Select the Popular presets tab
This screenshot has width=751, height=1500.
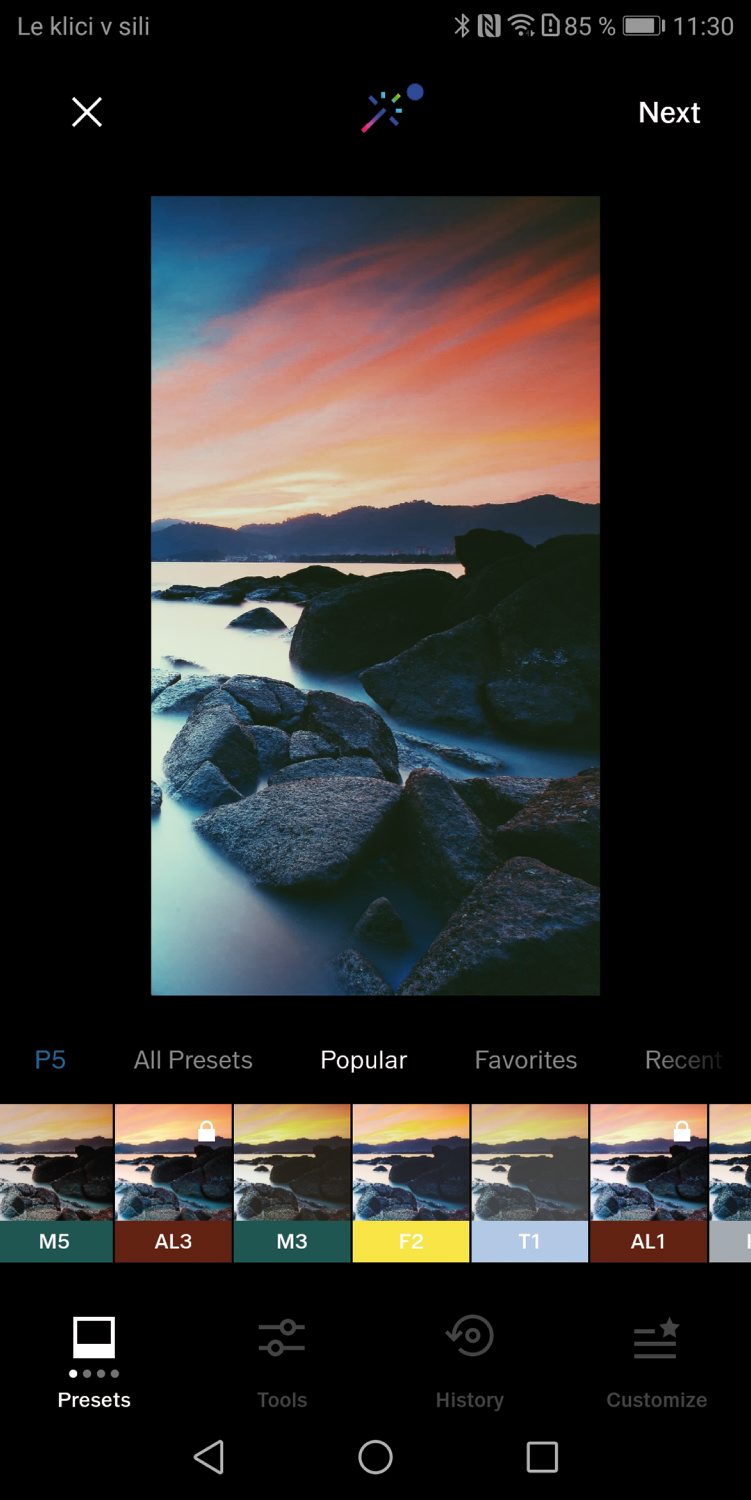[x=364, y=1060]
